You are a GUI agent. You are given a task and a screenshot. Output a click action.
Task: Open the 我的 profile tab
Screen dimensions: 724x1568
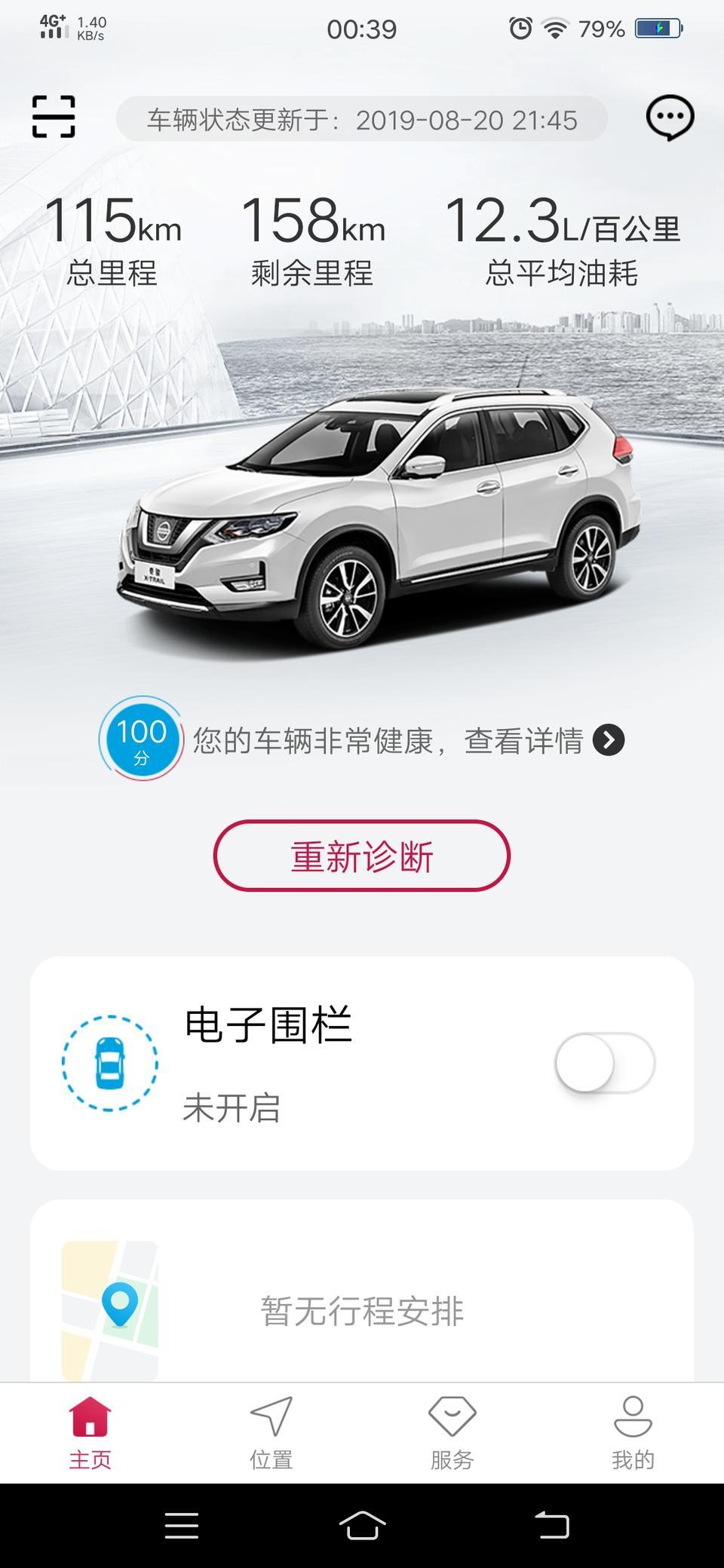[x=633, y=1432]
